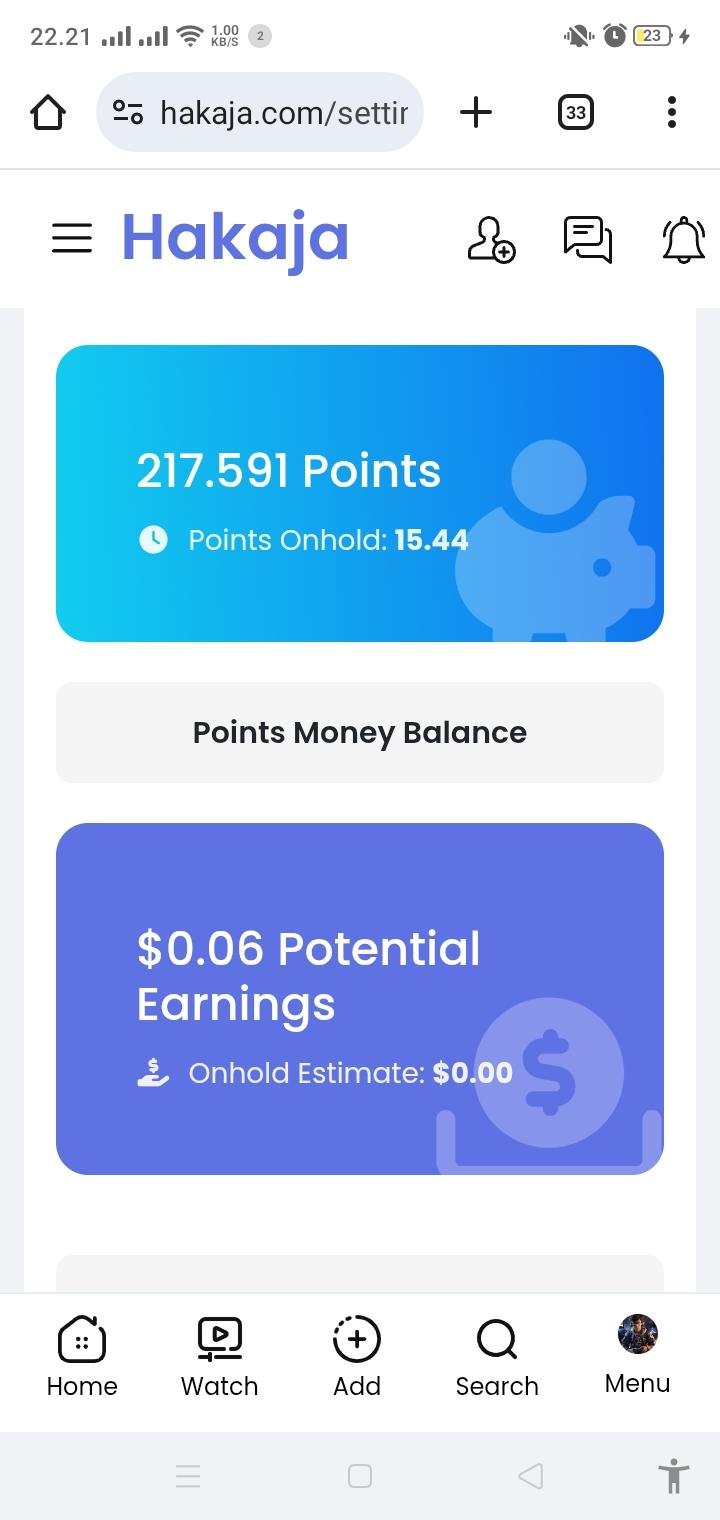Switch to the Watch tab
The image size is (720, 1520).
(x=219, y=1356)
